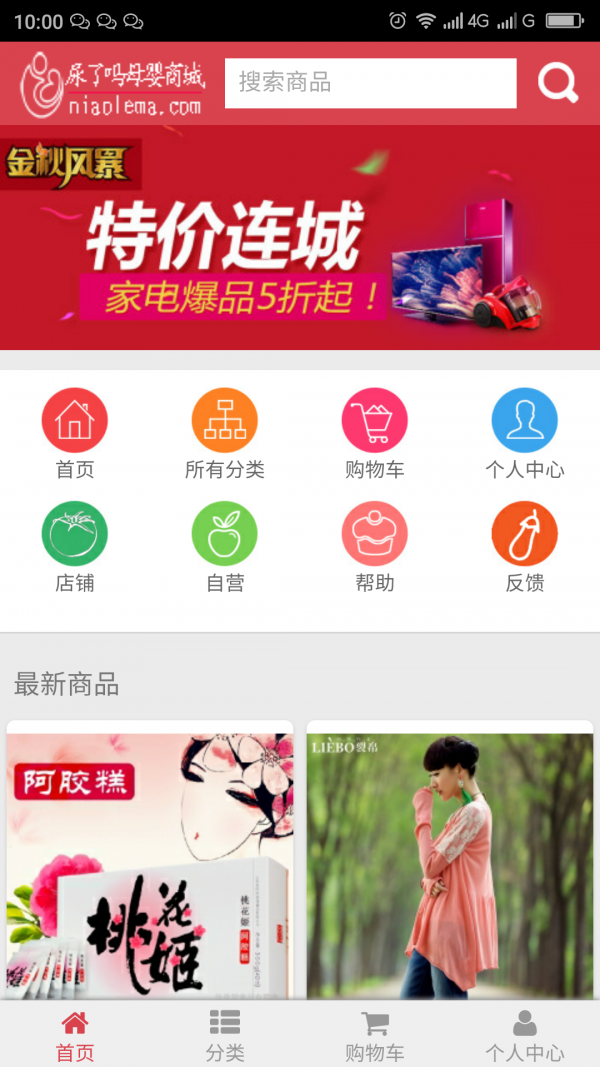Switch to the 个人中心 bottom tab
Image resolution: width=600 pixels, height=1067 pixels.
pyautogui.click(x=525, y=1035)
